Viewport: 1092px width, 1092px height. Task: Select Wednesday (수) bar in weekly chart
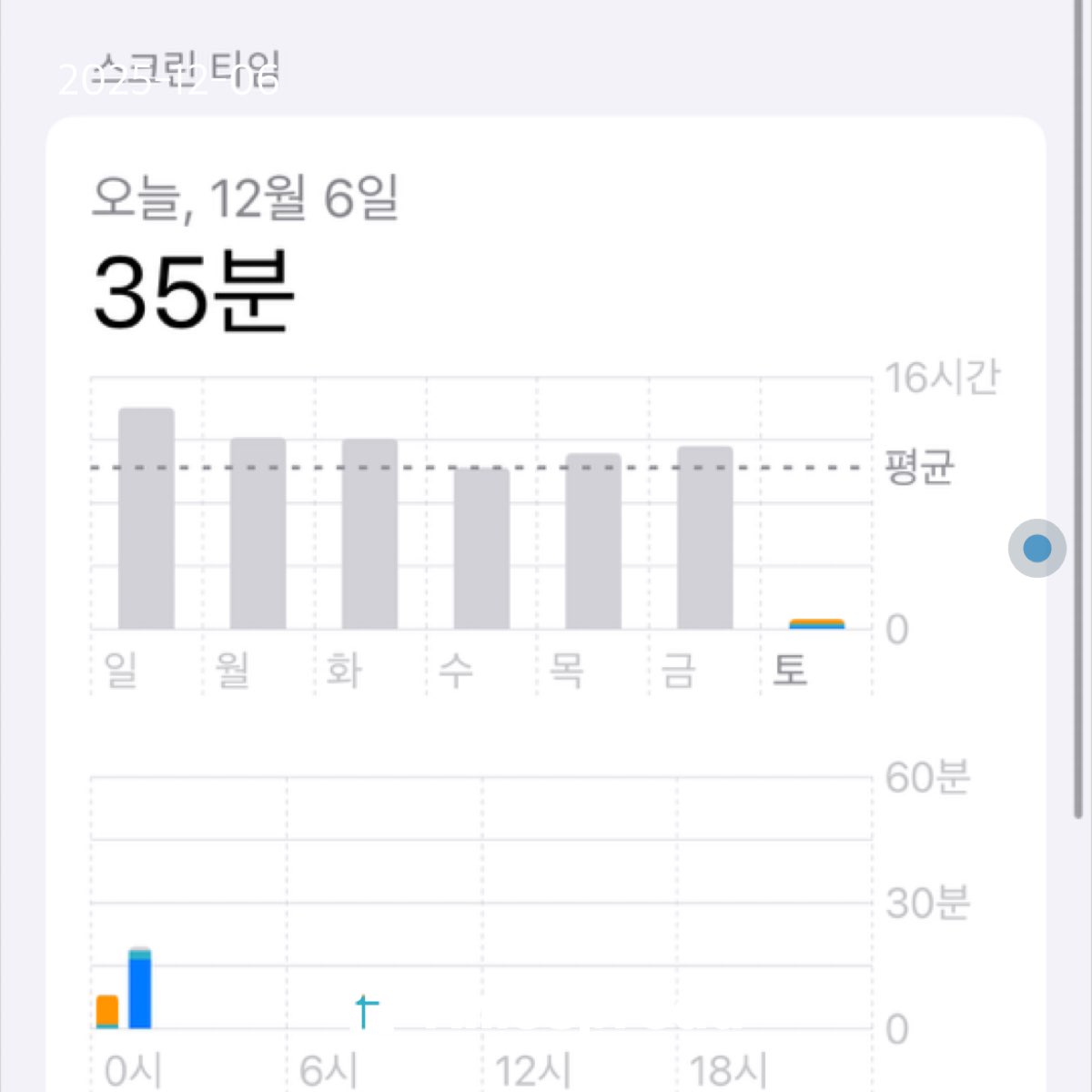481,549
